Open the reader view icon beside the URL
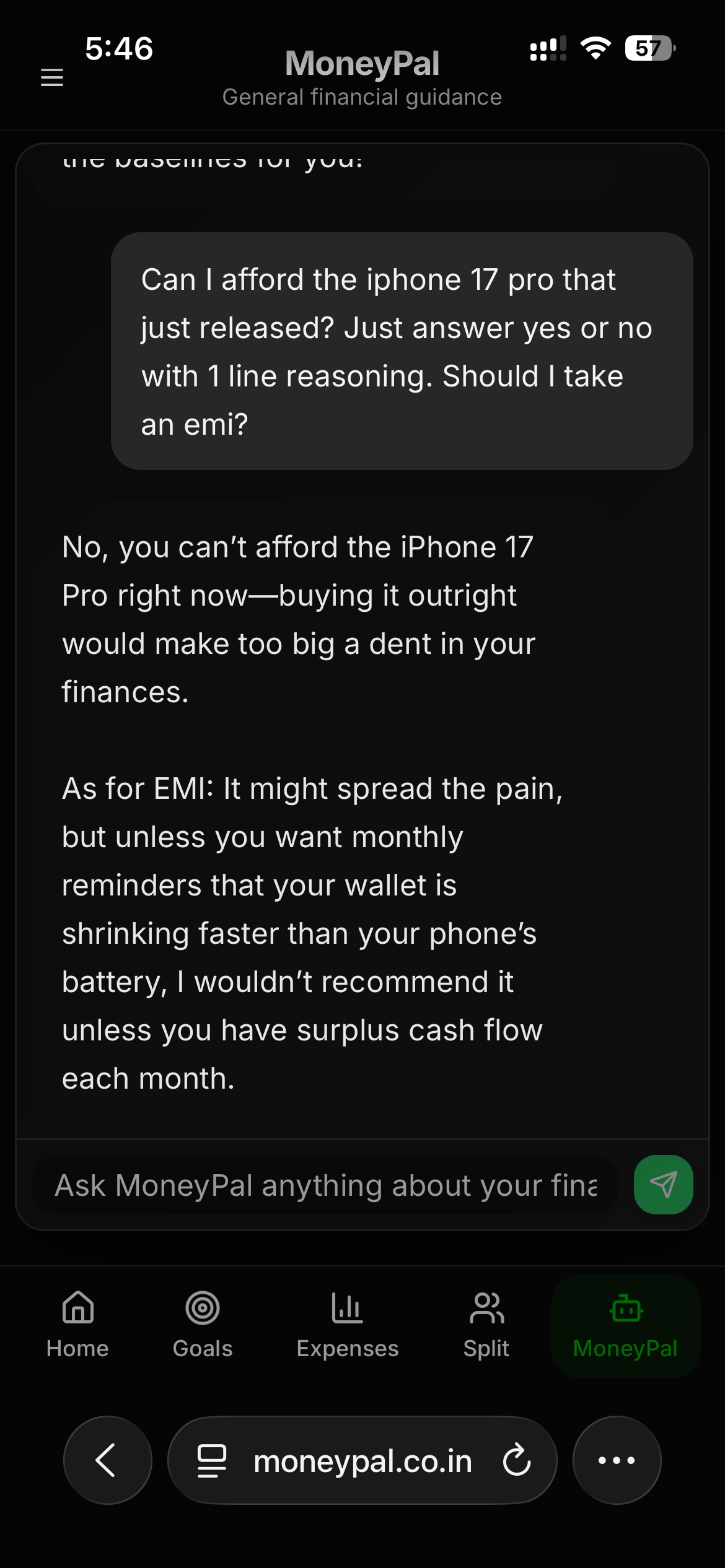This screenshot has width=725, height=1568. pyautogui.click(x=213, y=1460)
